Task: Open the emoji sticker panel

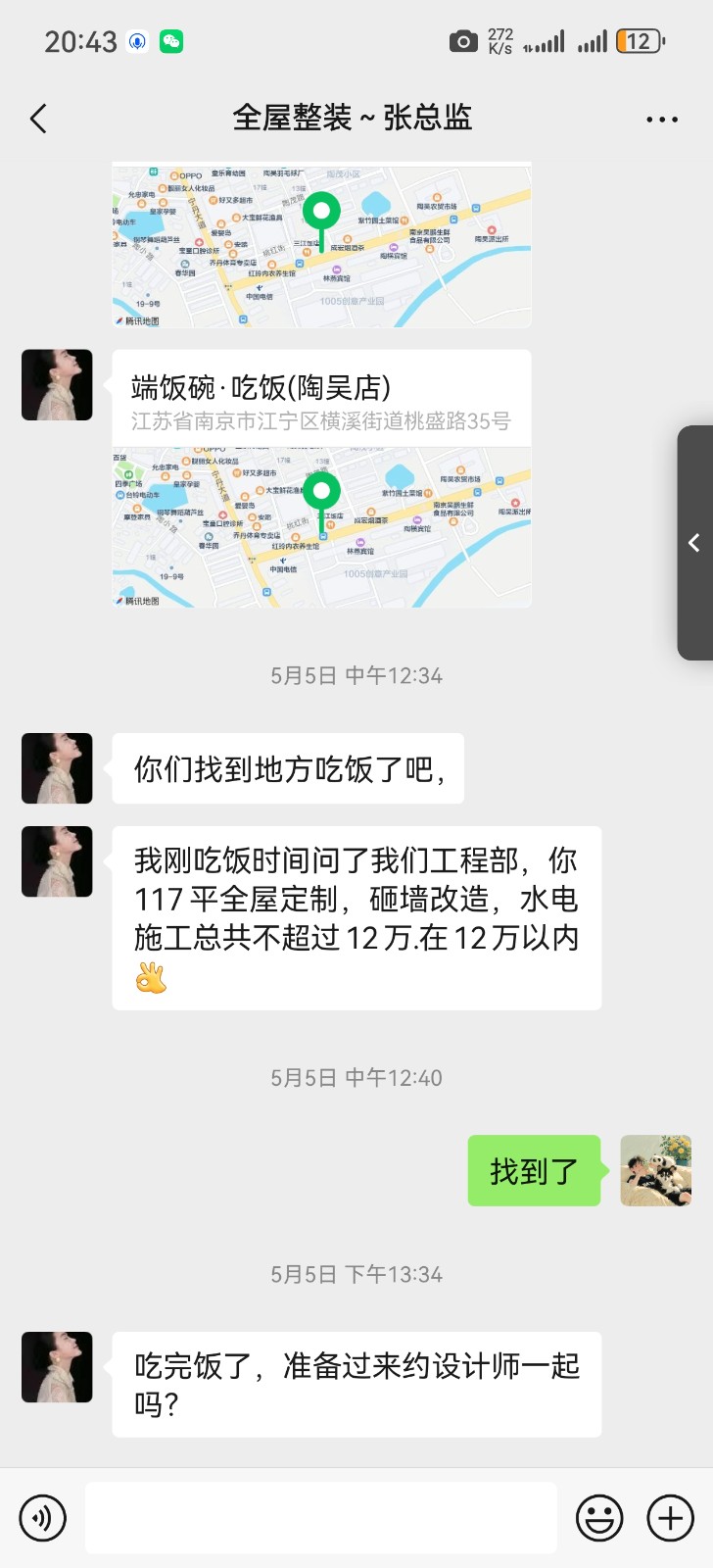Action: point(599,1518)
